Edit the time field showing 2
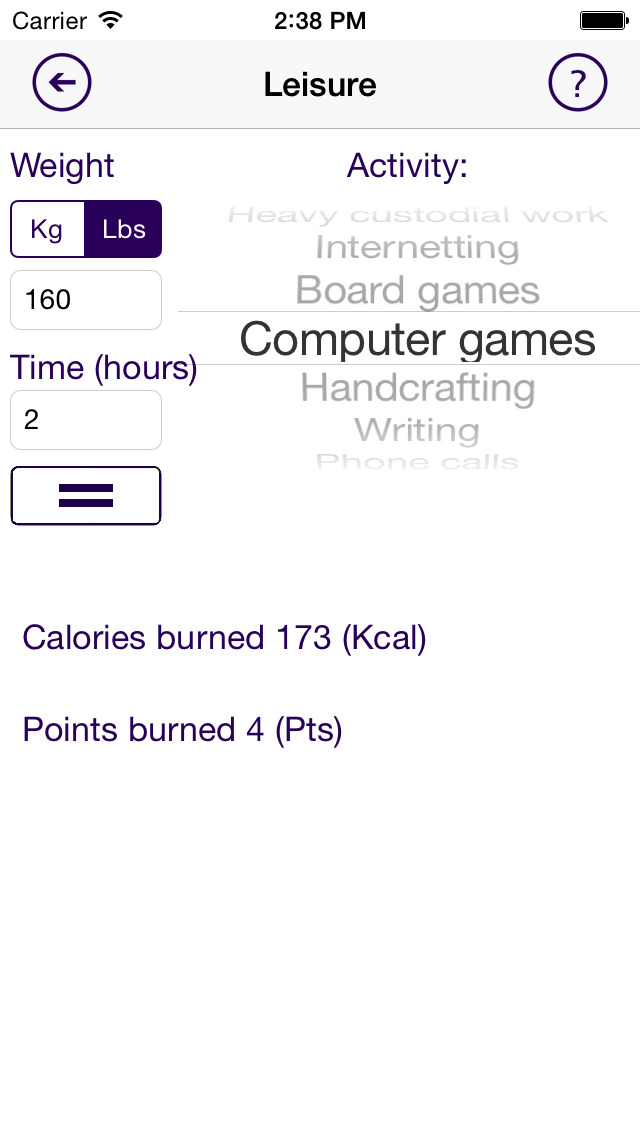Image resolution: width=640 pixels, height=1136 pixels. (86, 420)
